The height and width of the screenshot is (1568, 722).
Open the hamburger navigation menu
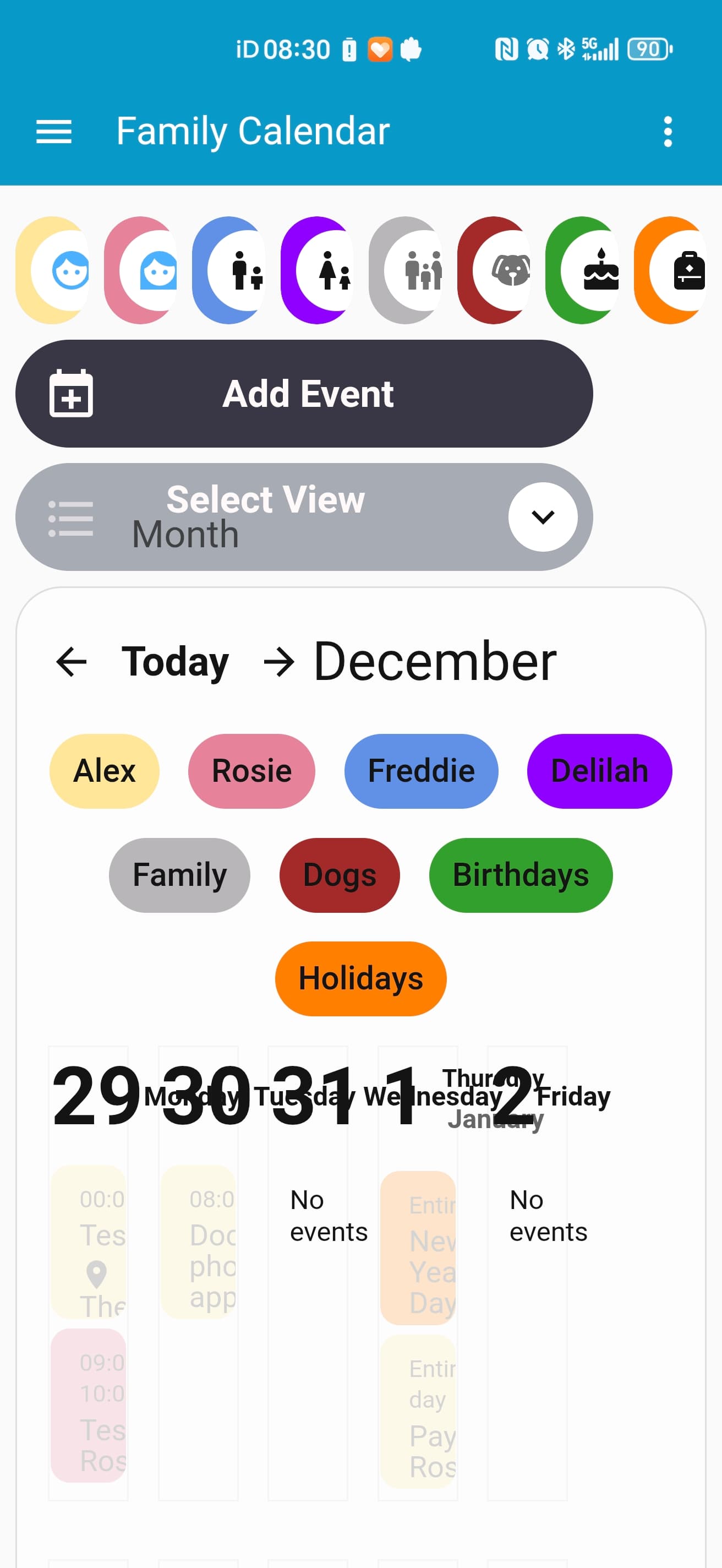tap(53, 132)
